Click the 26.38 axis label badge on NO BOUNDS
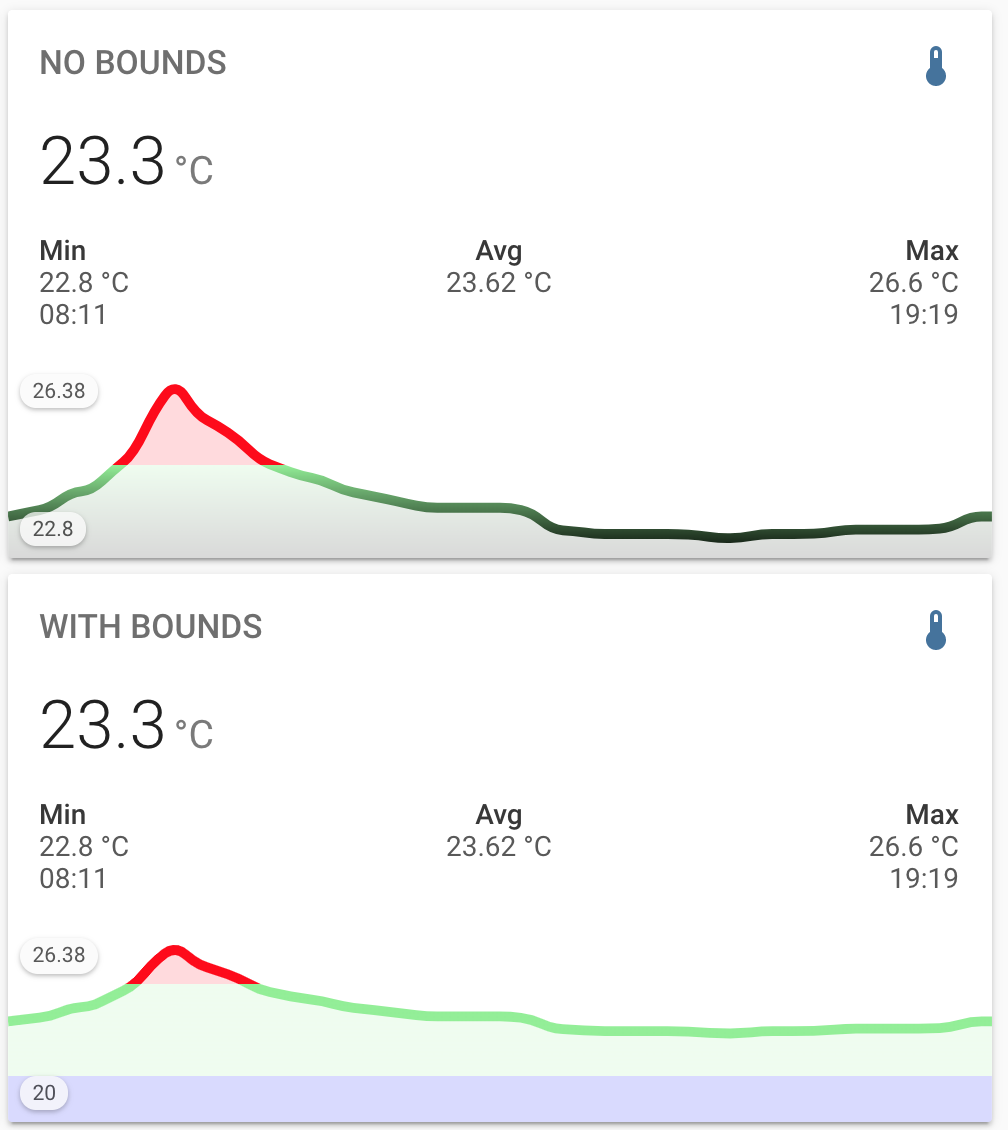1008x1130 pixels. [x=58, y=391]
